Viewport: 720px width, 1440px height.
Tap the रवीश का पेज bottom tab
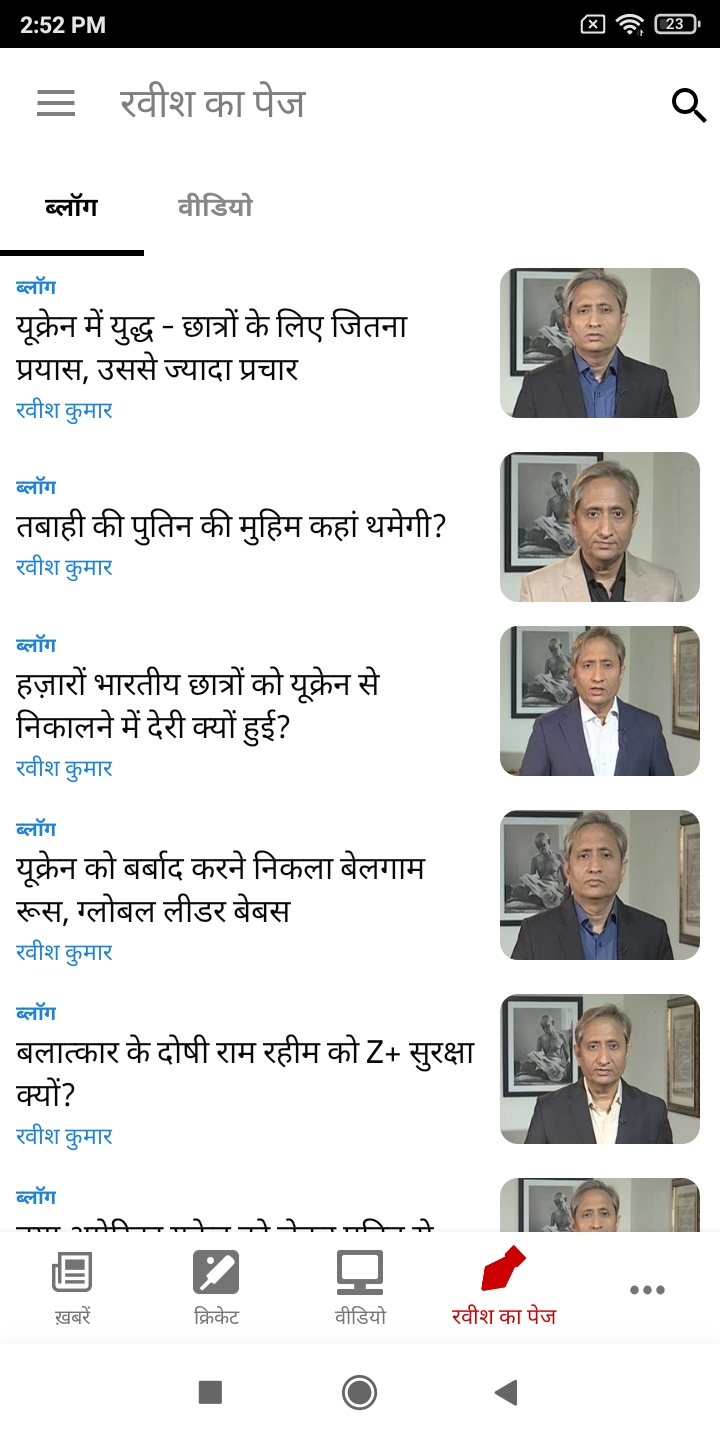(504, 1287)
